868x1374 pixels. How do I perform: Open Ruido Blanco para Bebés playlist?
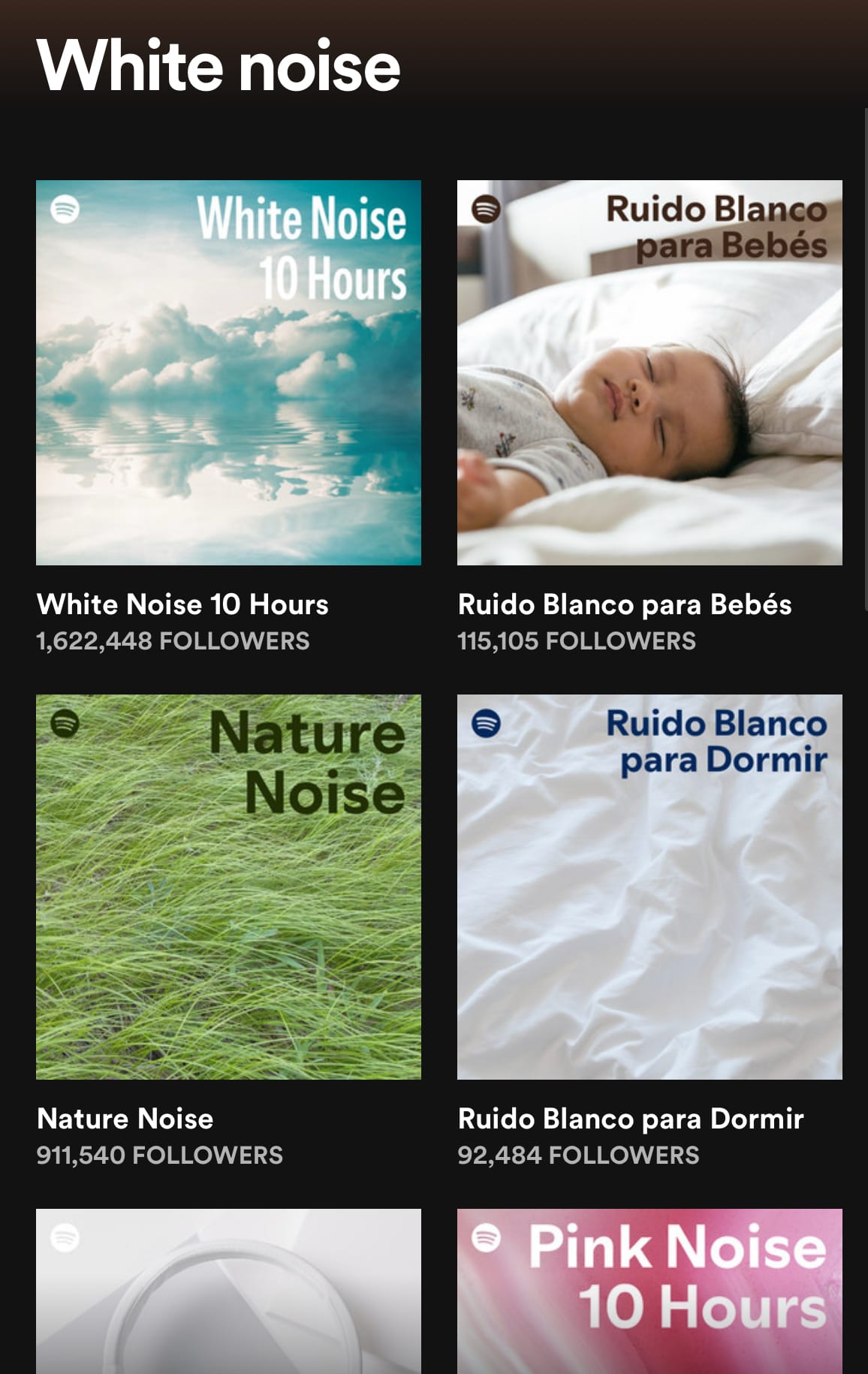coord(649,372)
